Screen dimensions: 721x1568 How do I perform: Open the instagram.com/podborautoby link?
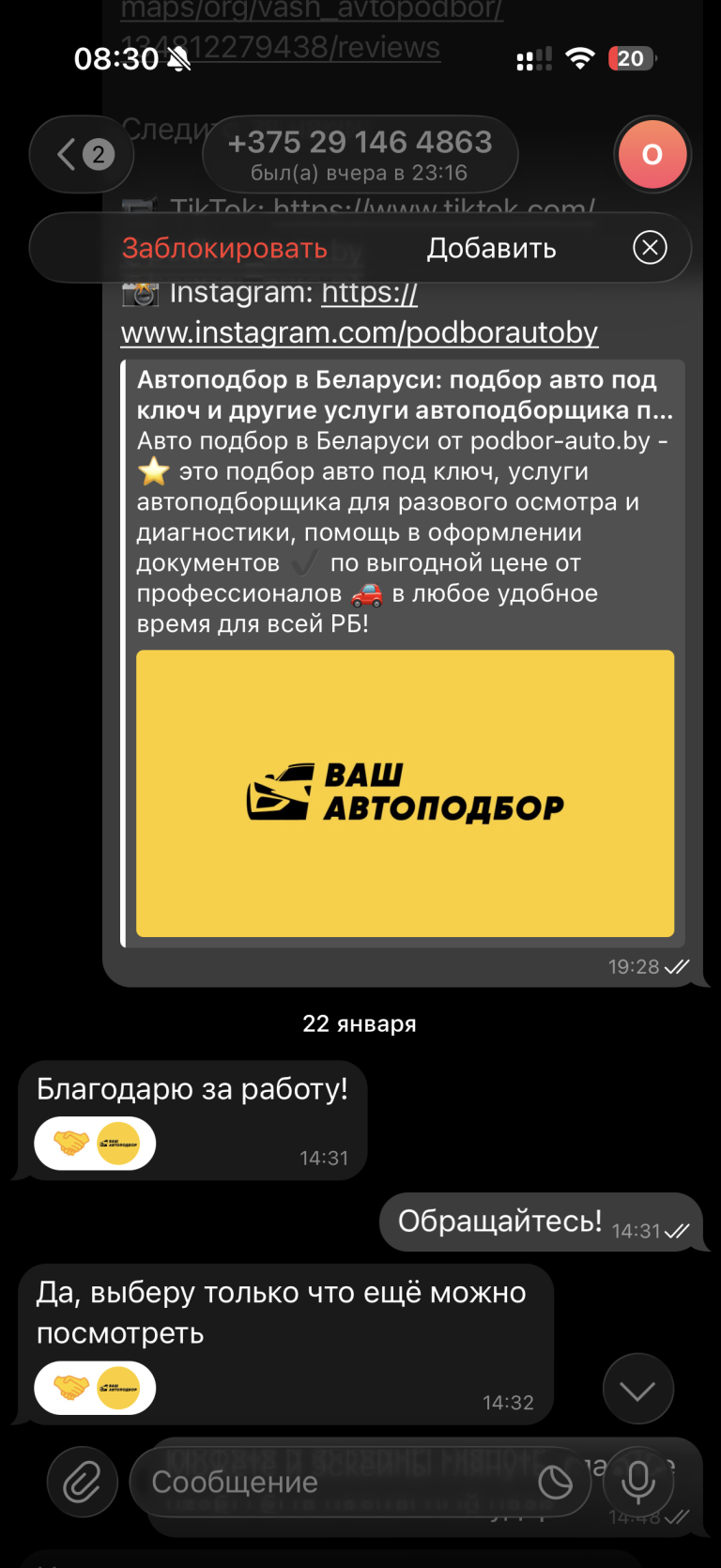[x=360, y=332]
